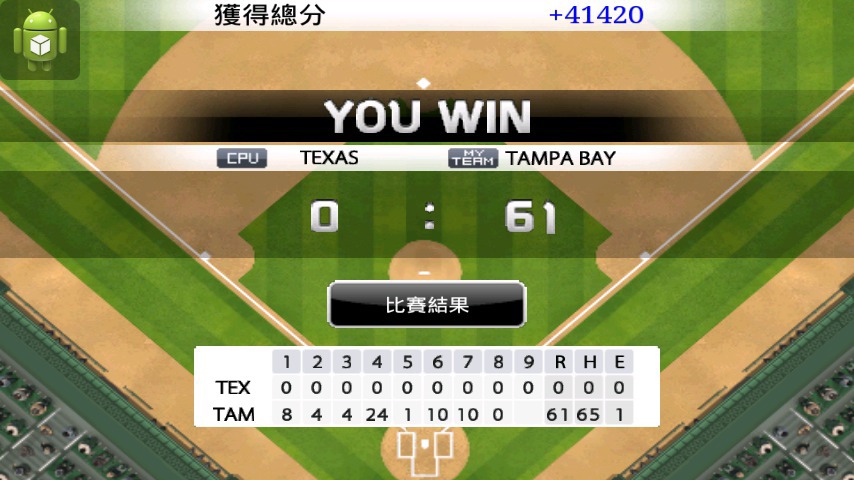Tap the Android cube icon
Viewport: 854px width, 480px height.
[x=40, y=39]
